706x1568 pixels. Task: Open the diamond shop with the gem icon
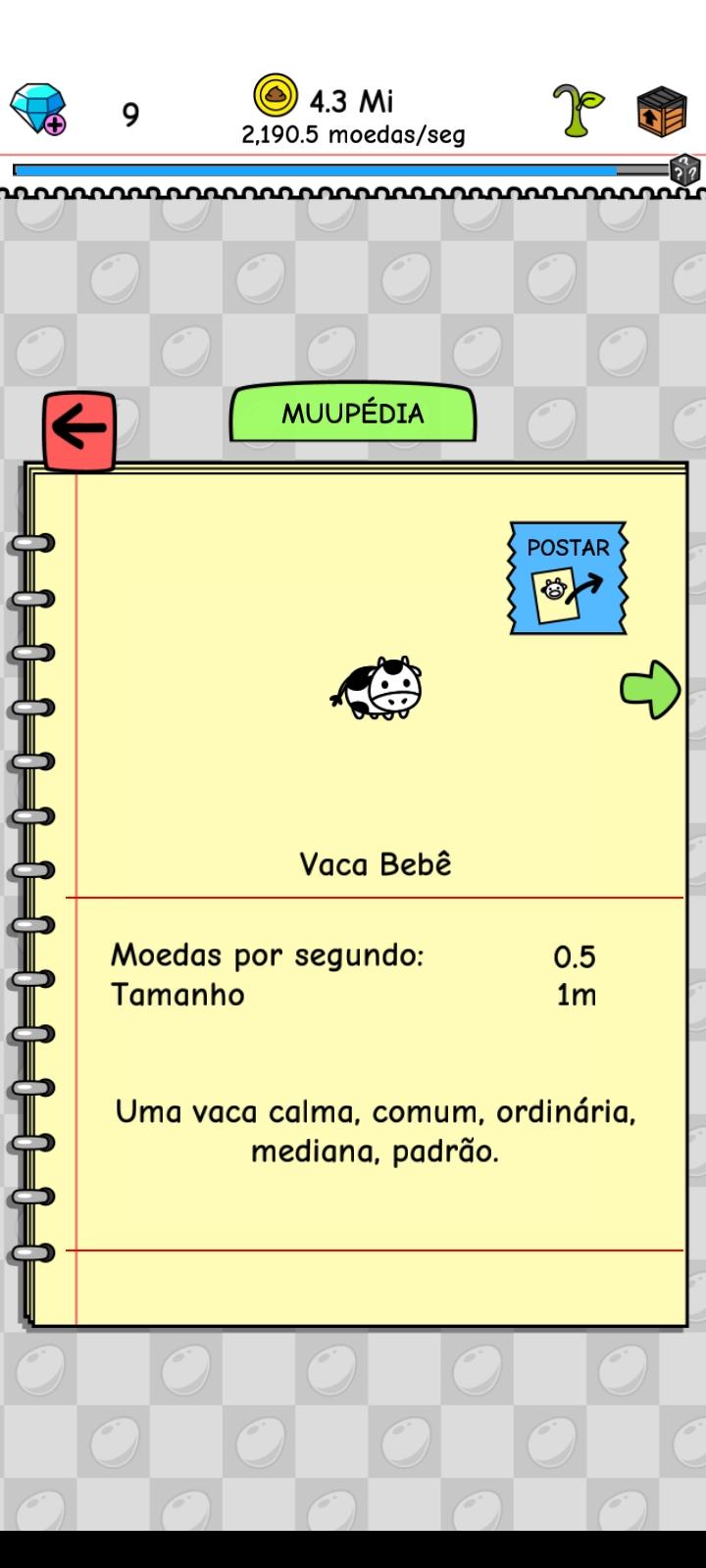(x=38, y=110)
